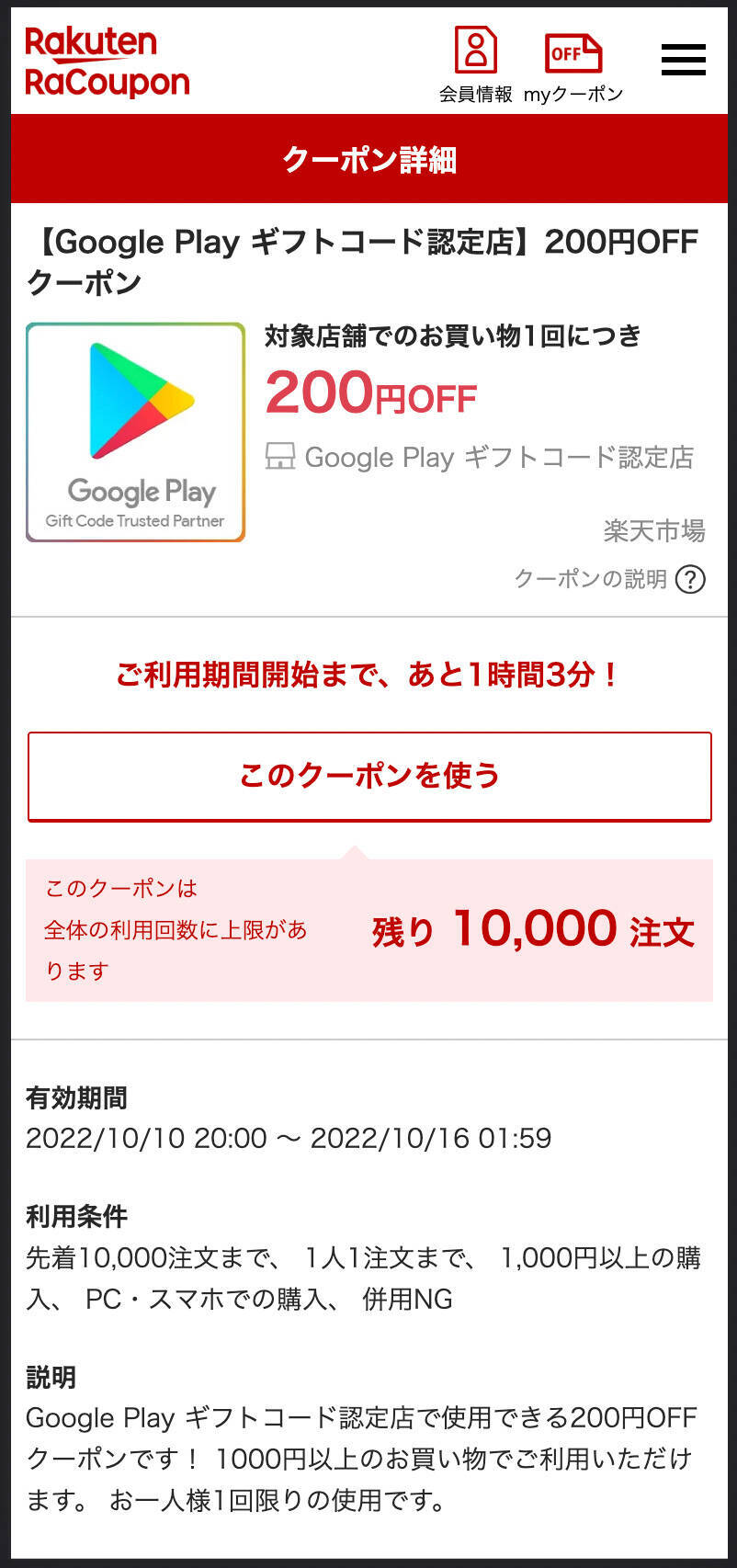Image resolution: width=737 pixels, height=1568 pixels.
Task: Tap このクーポンを使う button
Action: [x=369, y=776]
